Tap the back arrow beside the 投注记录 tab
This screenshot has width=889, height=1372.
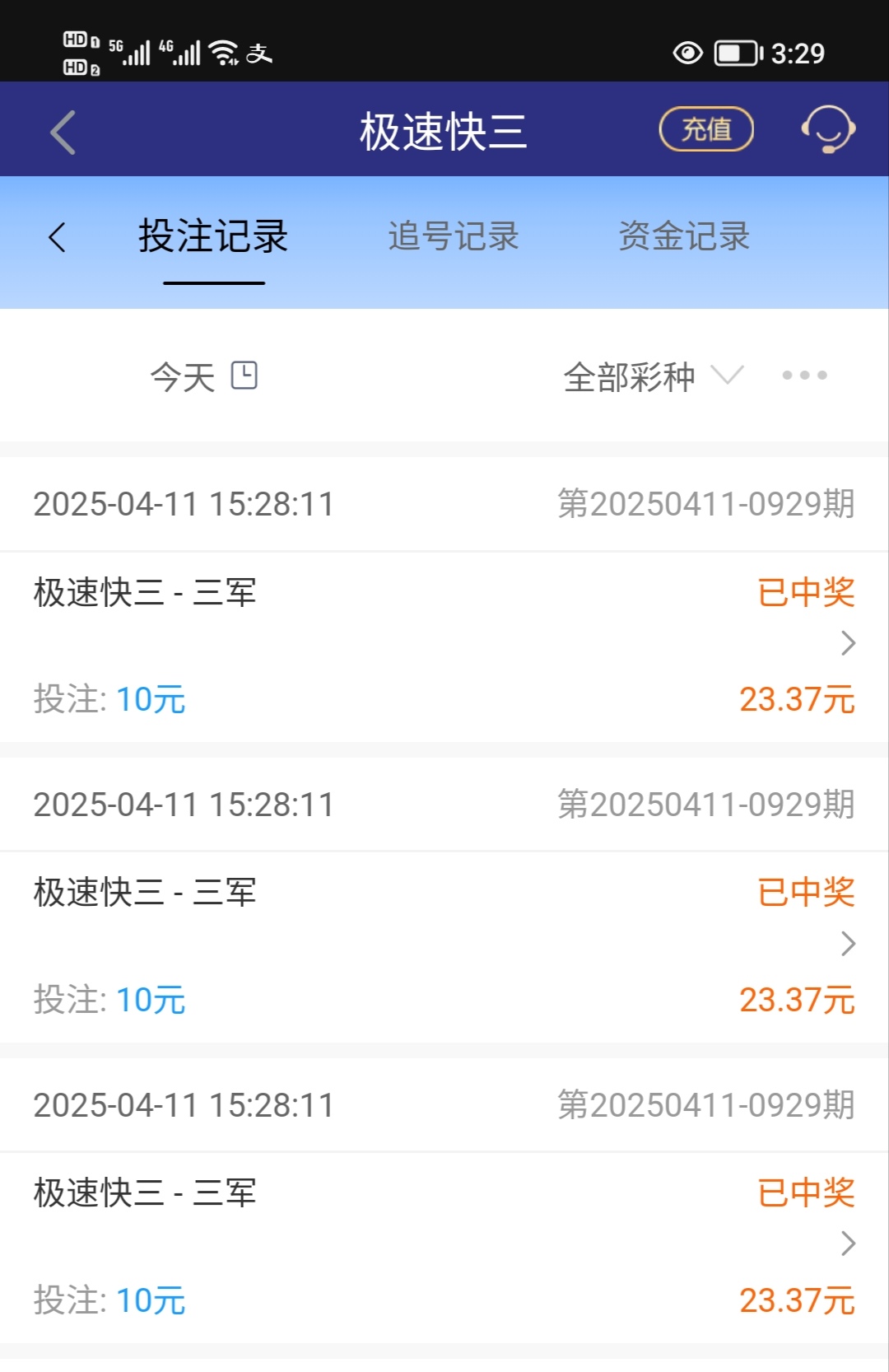57,237
